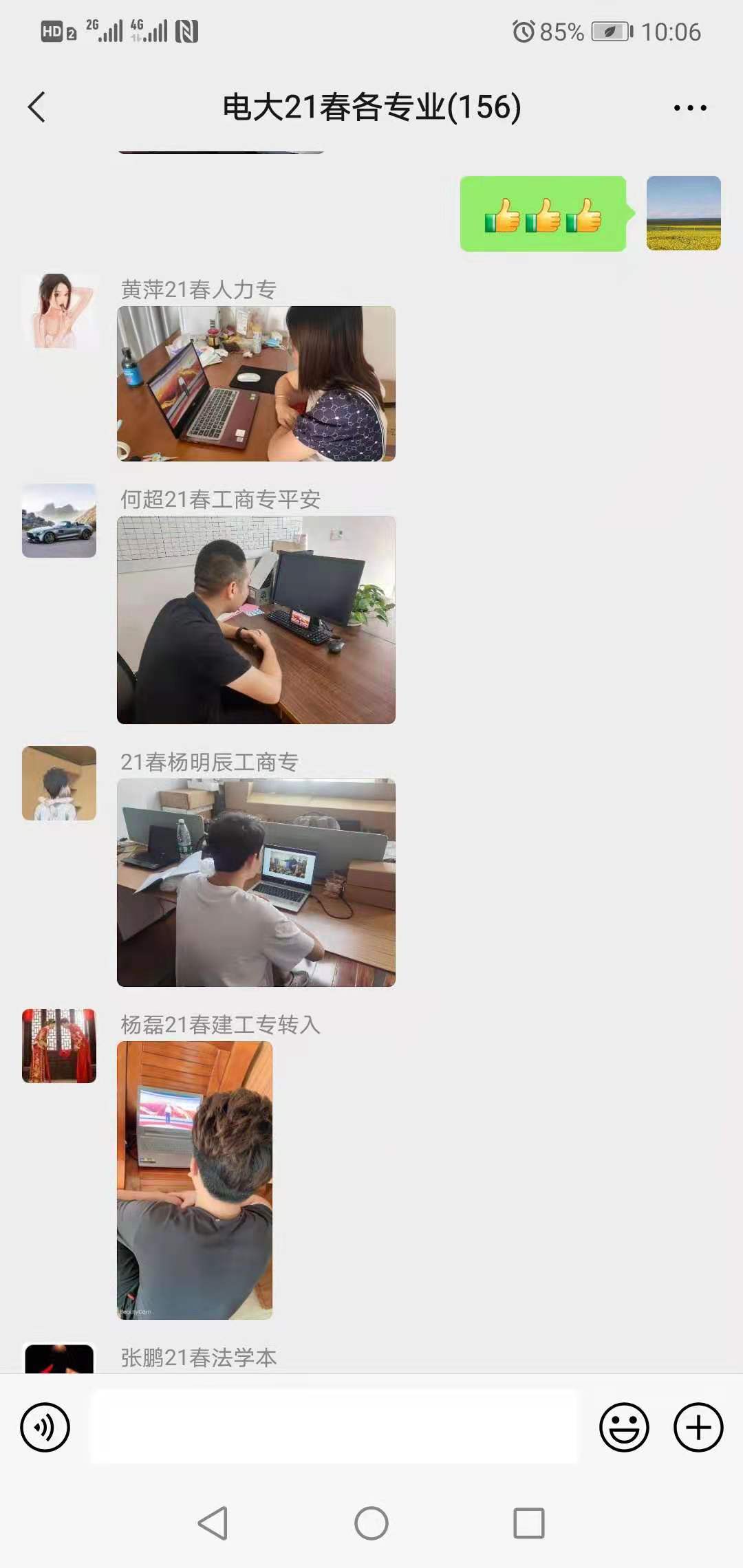View photo sent by 何超21春工商专平安
This screenshot has height=1568, width=743.
(x=256, y=620)
